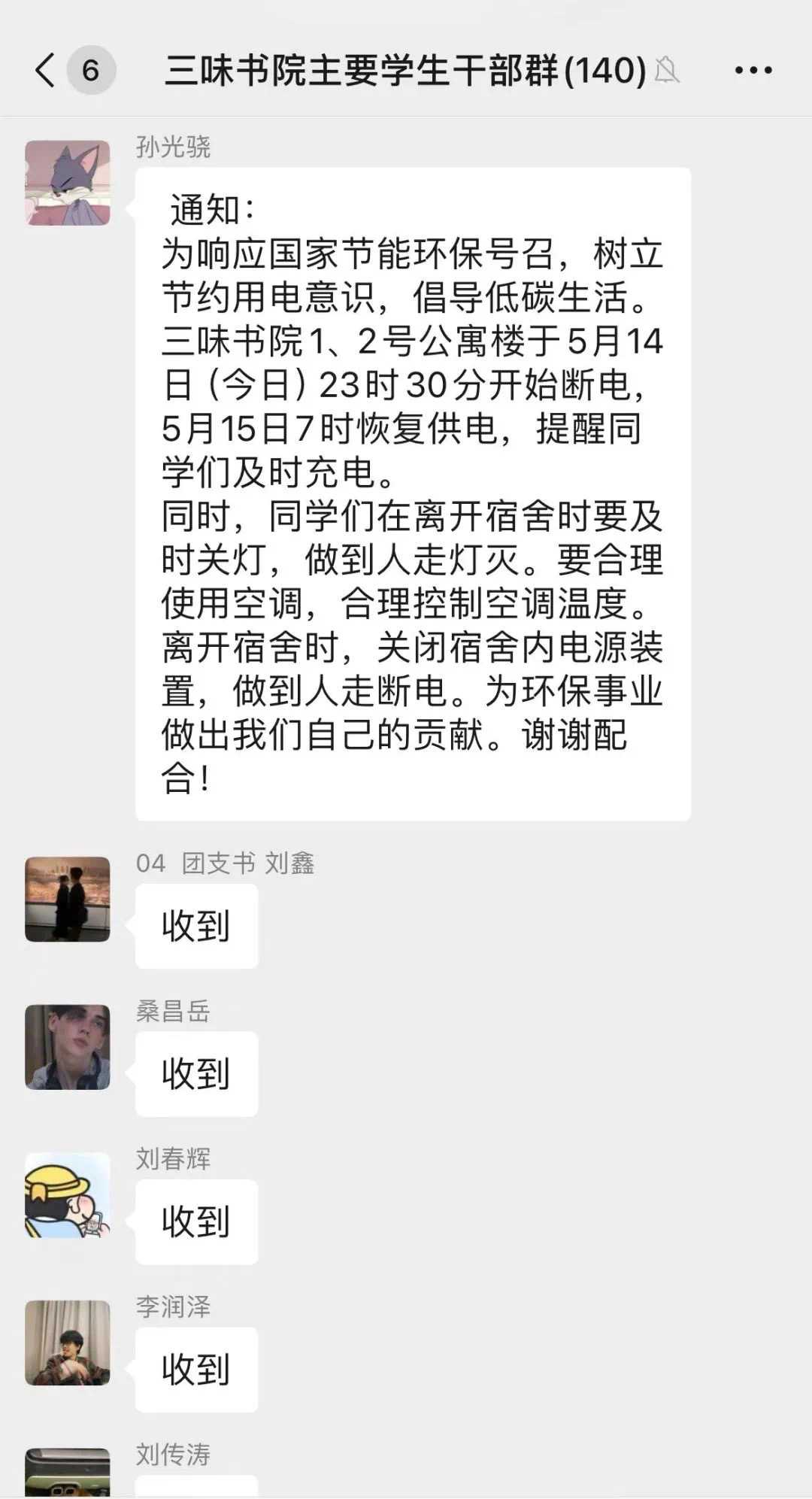The width and height of the screenshot is (812, 1499).
Task: Open 刘鑫's profile avatar
Action: (x=68, y=899)
